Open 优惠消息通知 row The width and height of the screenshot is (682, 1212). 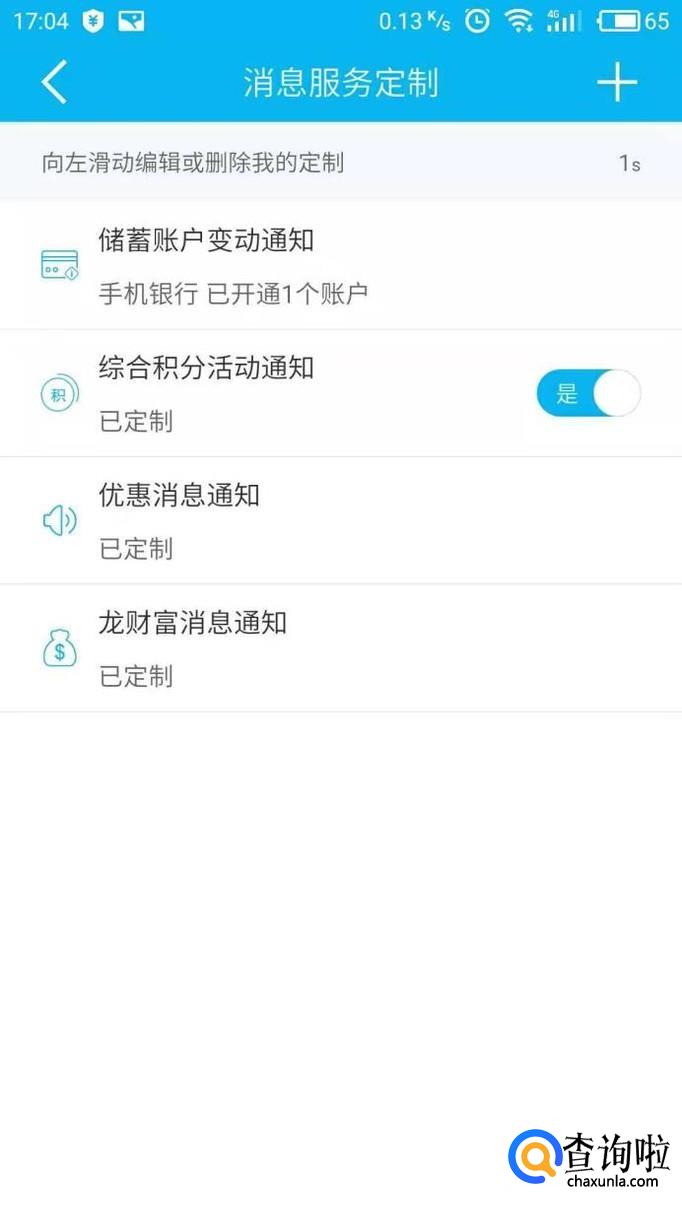[340, 521]
